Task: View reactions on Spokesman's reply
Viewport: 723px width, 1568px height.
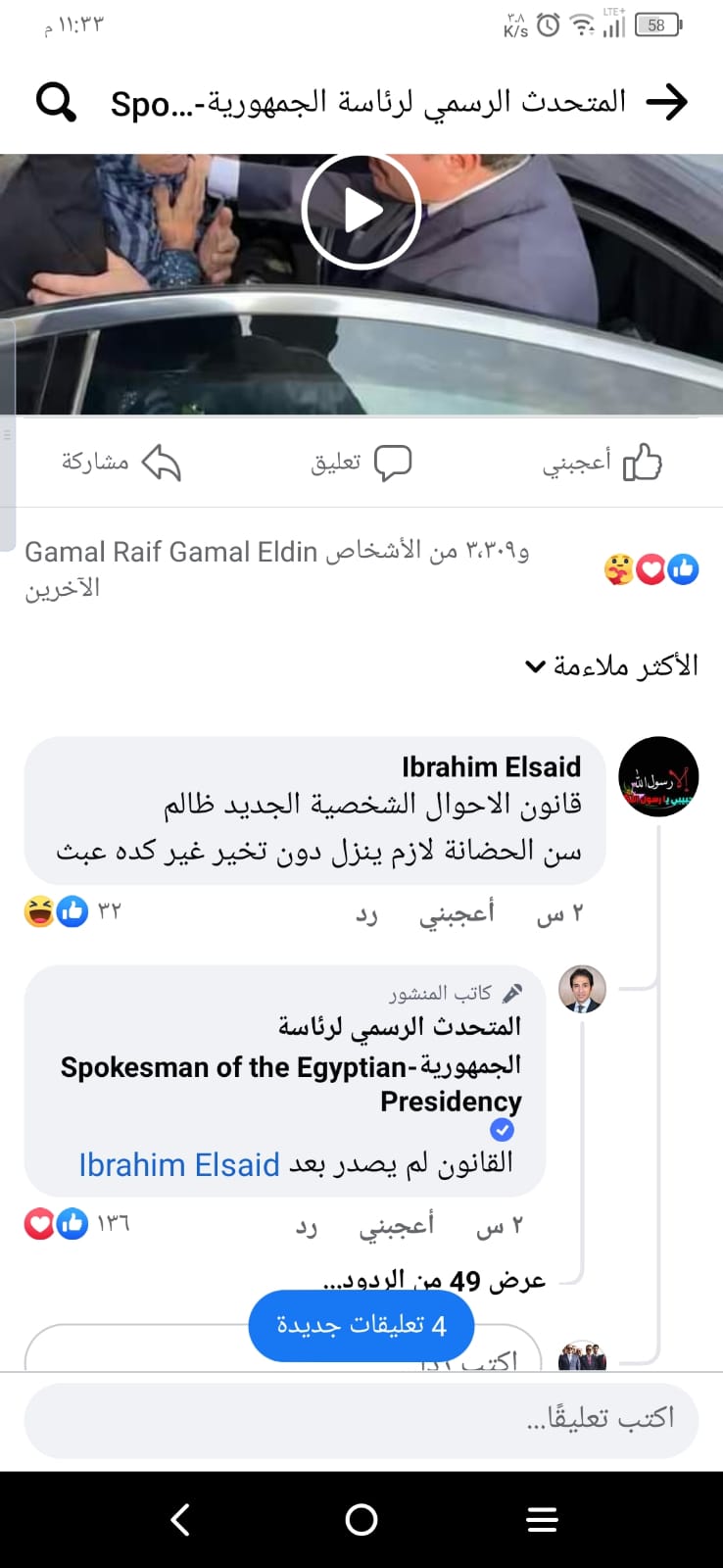Action: [76, 1224]
